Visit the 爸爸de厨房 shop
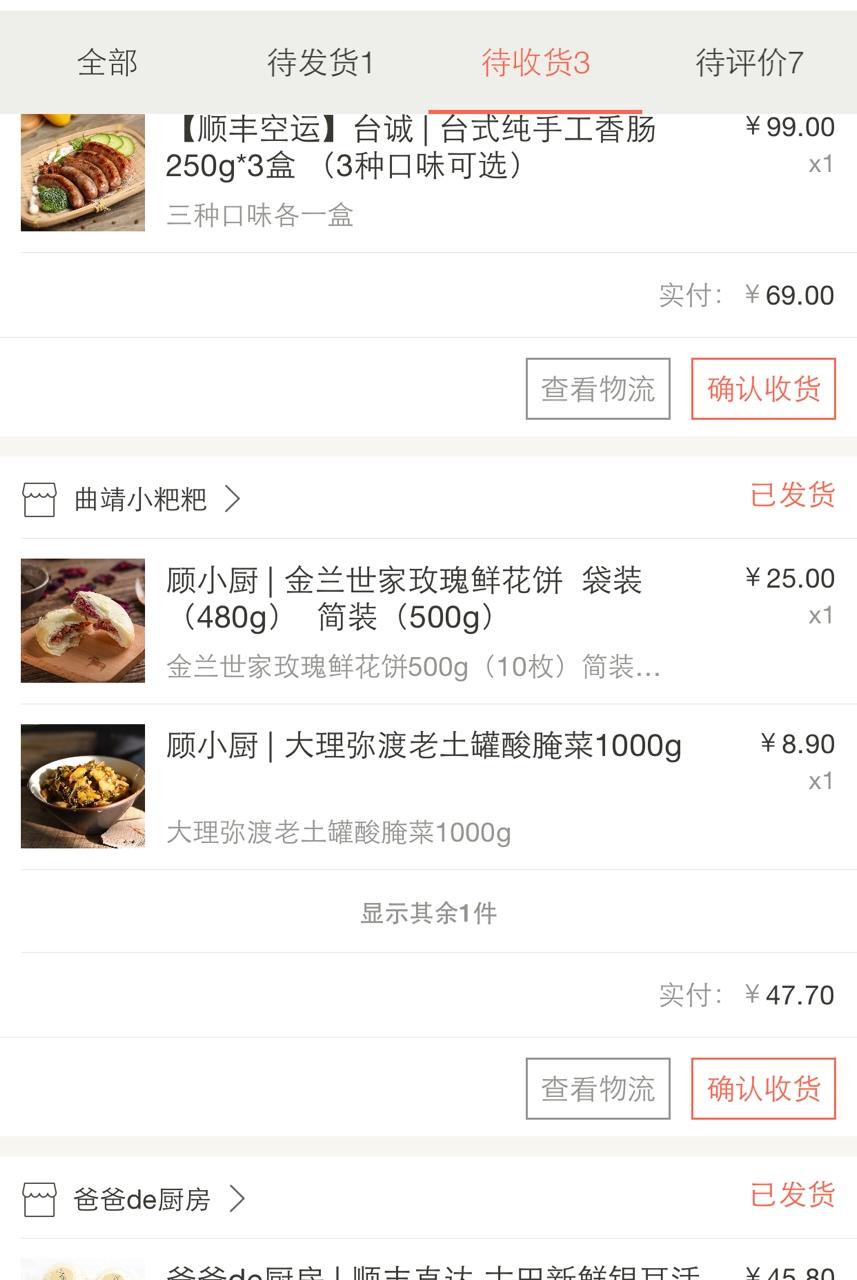This screenshot has height=1280, width=857. point(142,1199)
